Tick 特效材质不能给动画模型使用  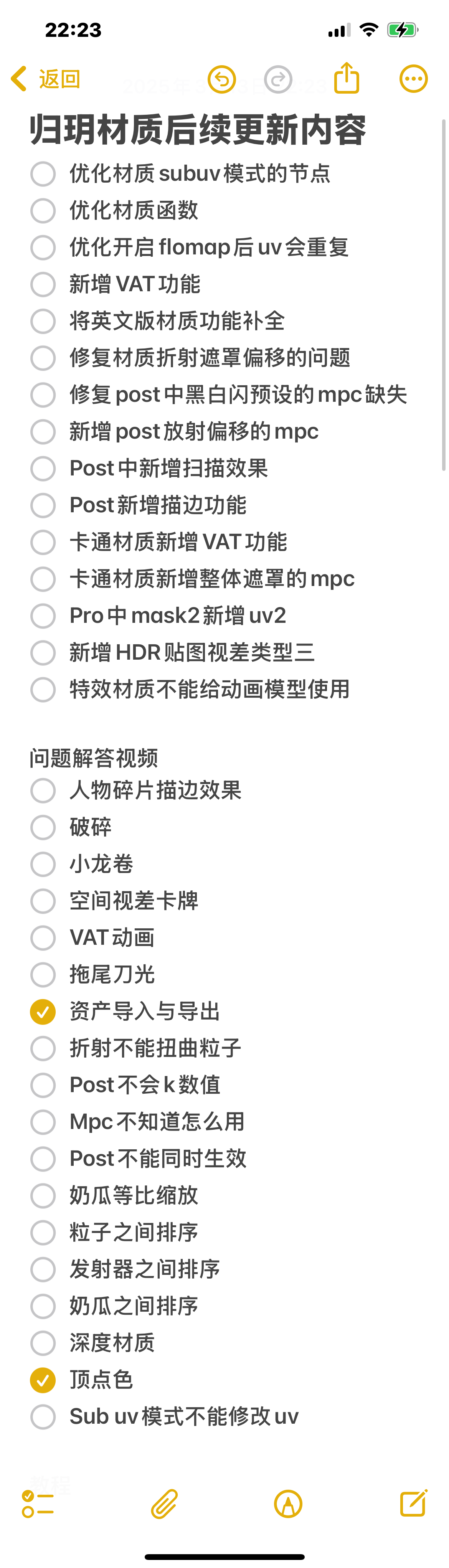click(43, 689)
